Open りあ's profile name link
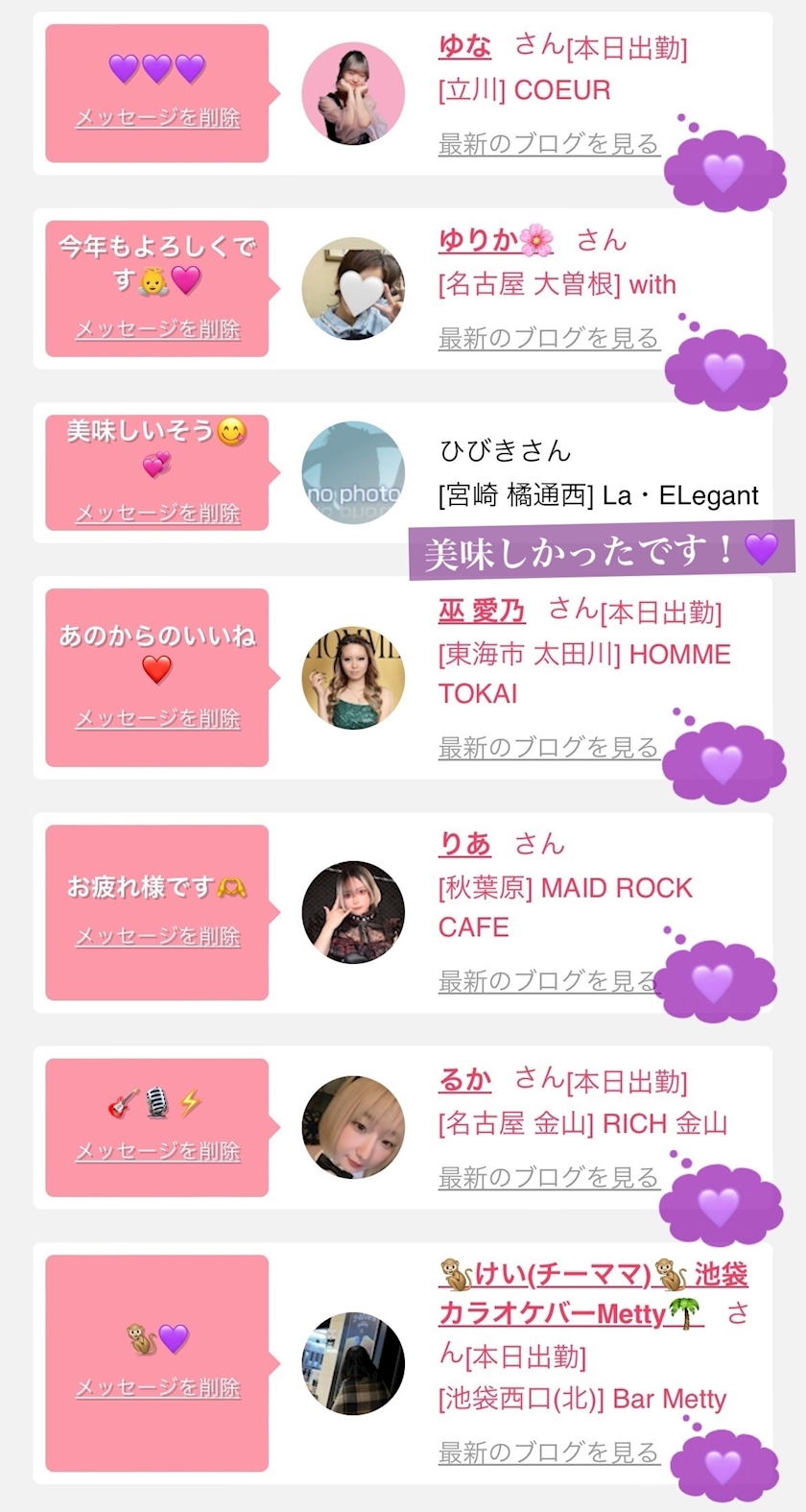 [464, 844]
